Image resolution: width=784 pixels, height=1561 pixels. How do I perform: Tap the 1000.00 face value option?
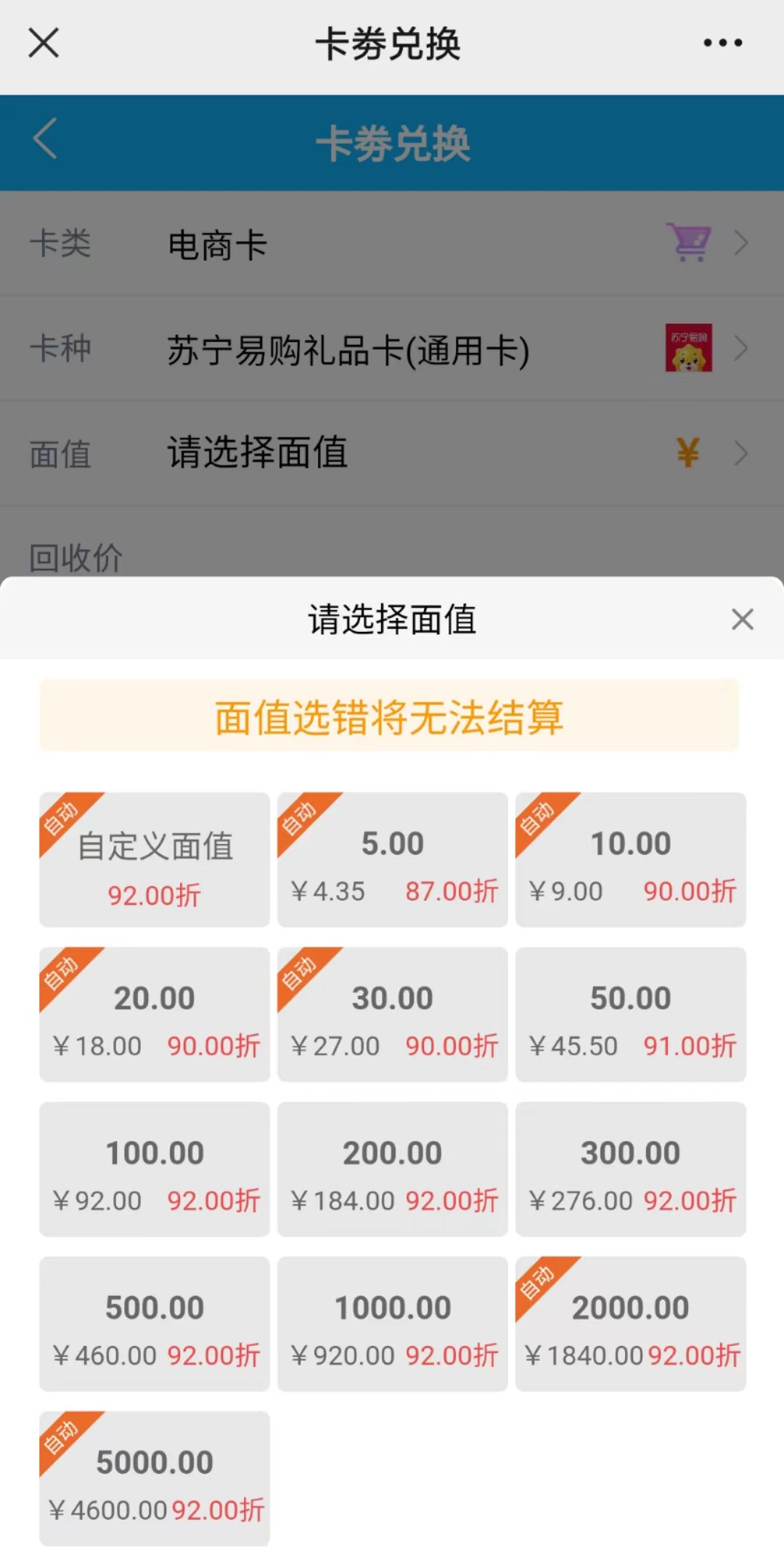[393, 1323]
